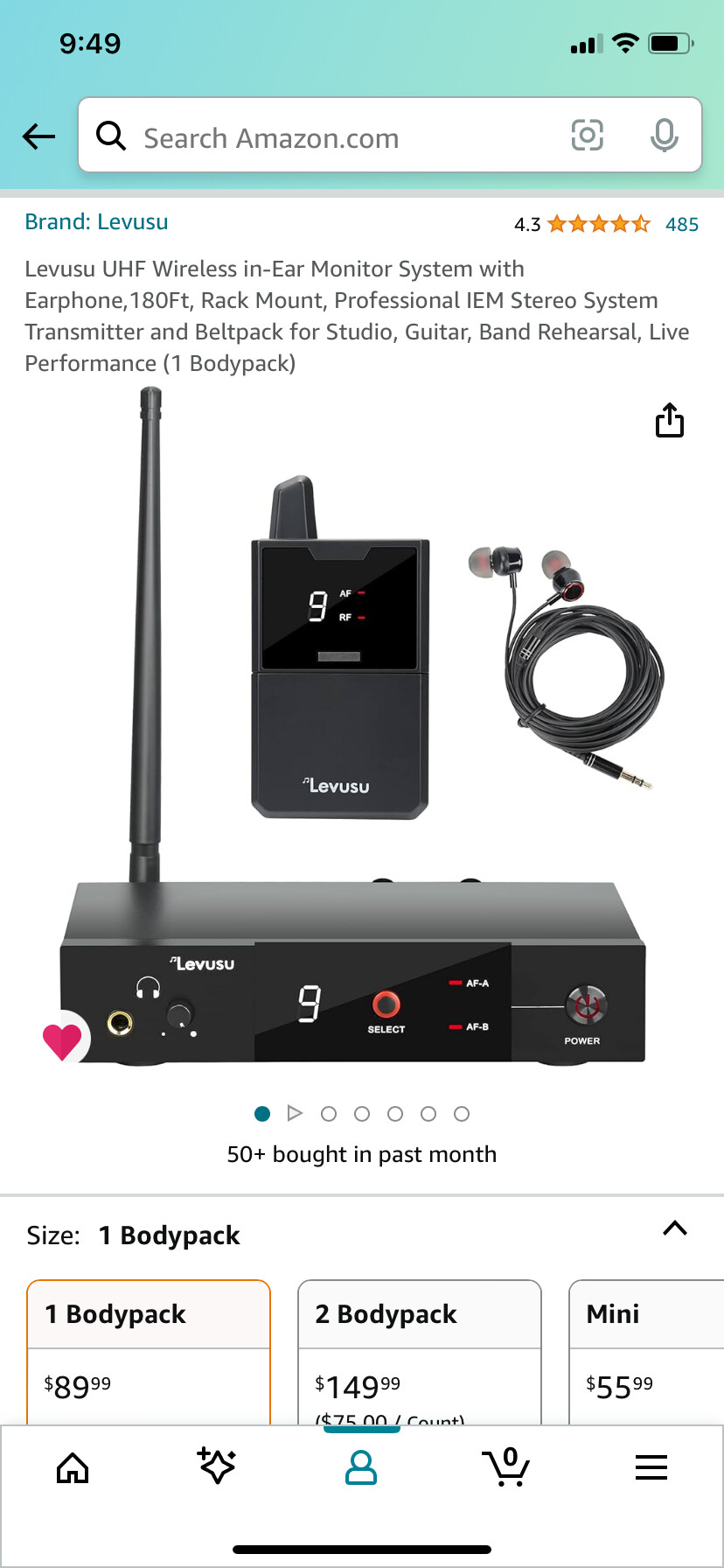Select the 1 Bodypack option
Image resolution: width=724 pixels, height=1568 pixels.
149,1352
